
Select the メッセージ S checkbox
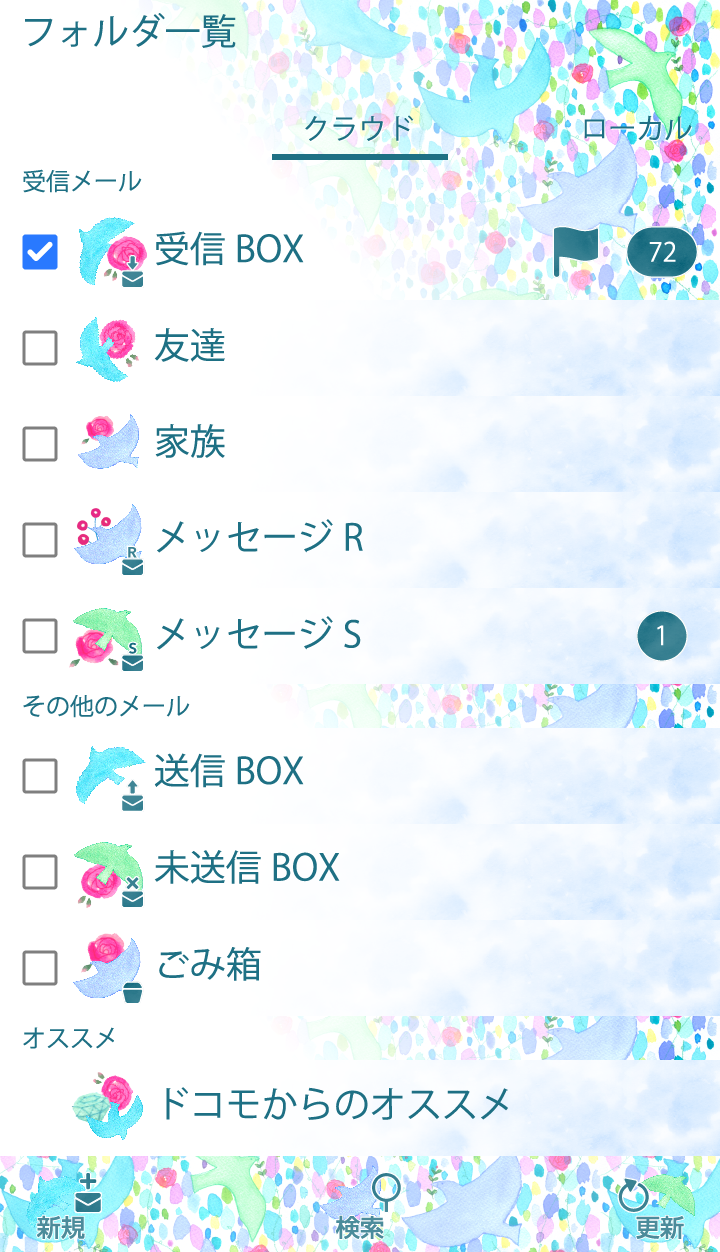pos(40,635)
